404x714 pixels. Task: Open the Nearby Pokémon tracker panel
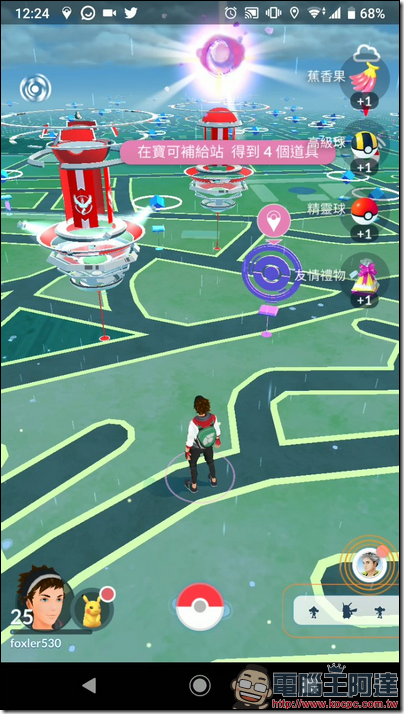(346, 612)
